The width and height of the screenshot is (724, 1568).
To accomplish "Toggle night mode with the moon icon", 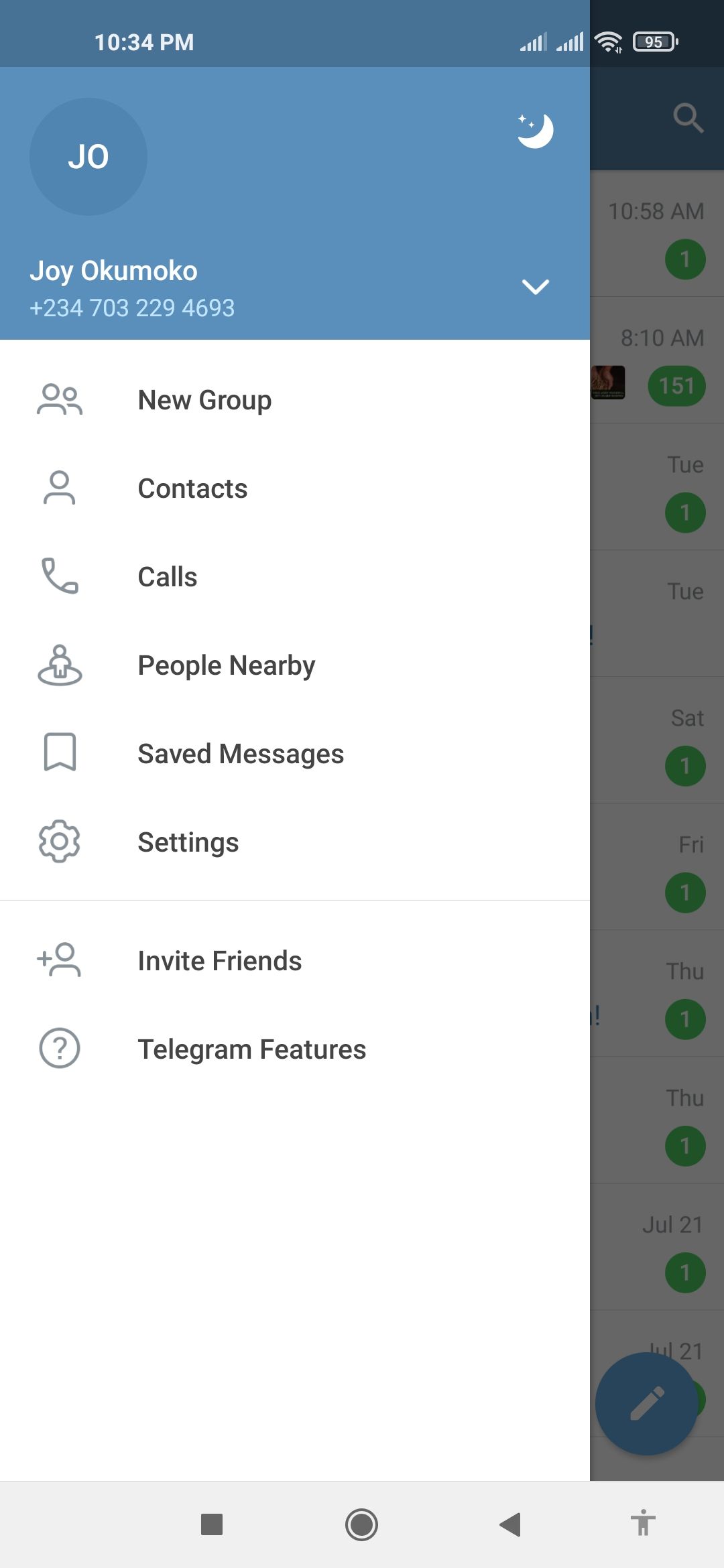I will pos(535,130).
